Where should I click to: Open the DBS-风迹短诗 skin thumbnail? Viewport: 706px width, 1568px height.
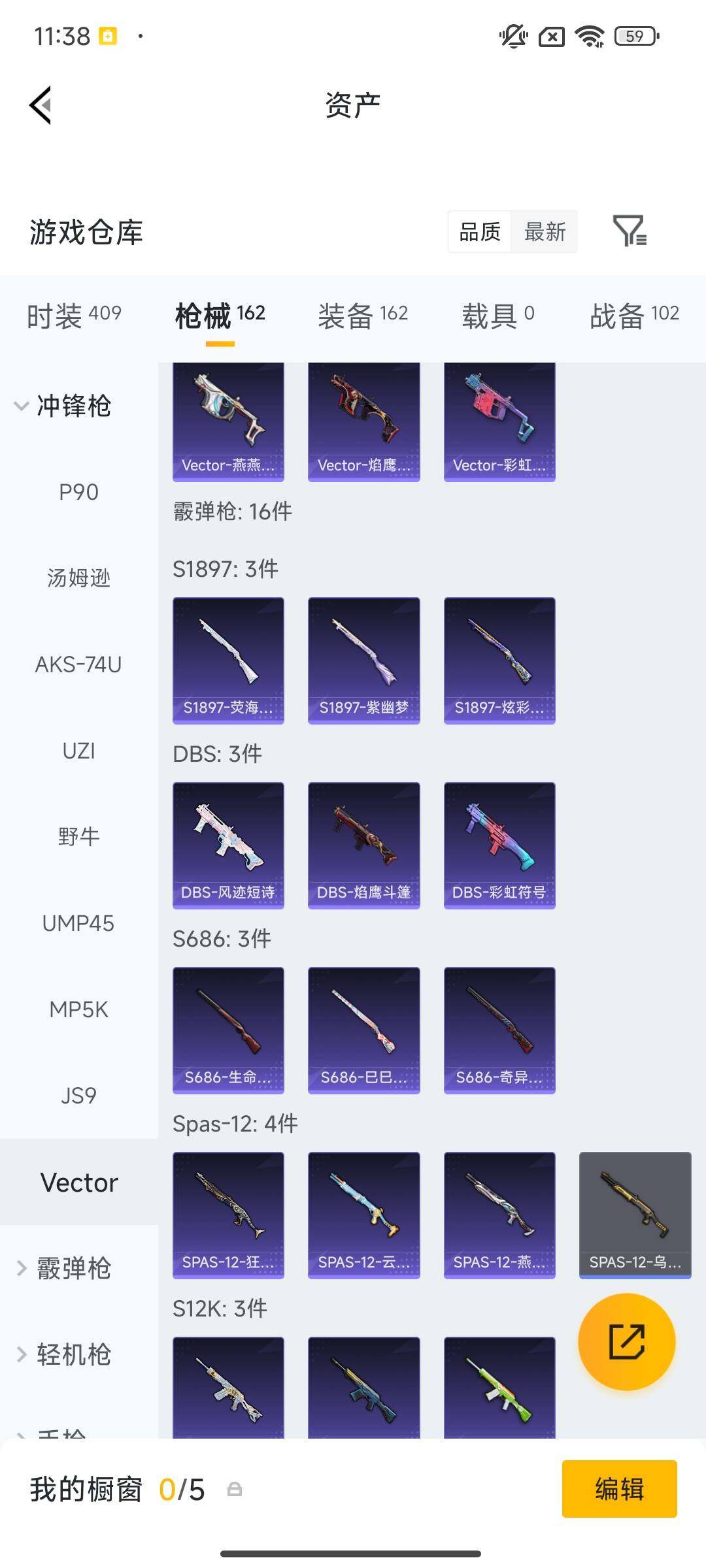pos(227,844)
